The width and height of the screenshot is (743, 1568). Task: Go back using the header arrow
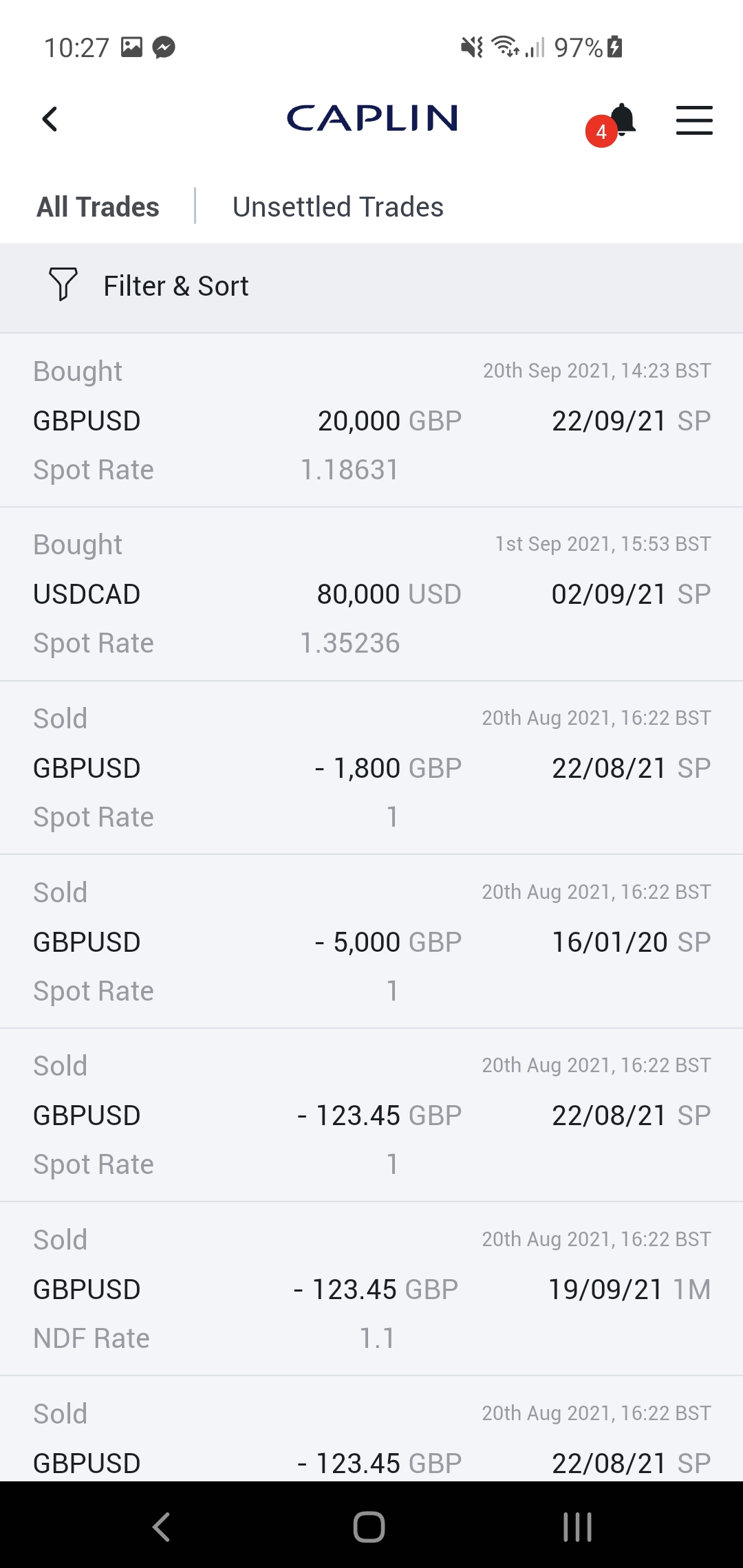[50, 120]
